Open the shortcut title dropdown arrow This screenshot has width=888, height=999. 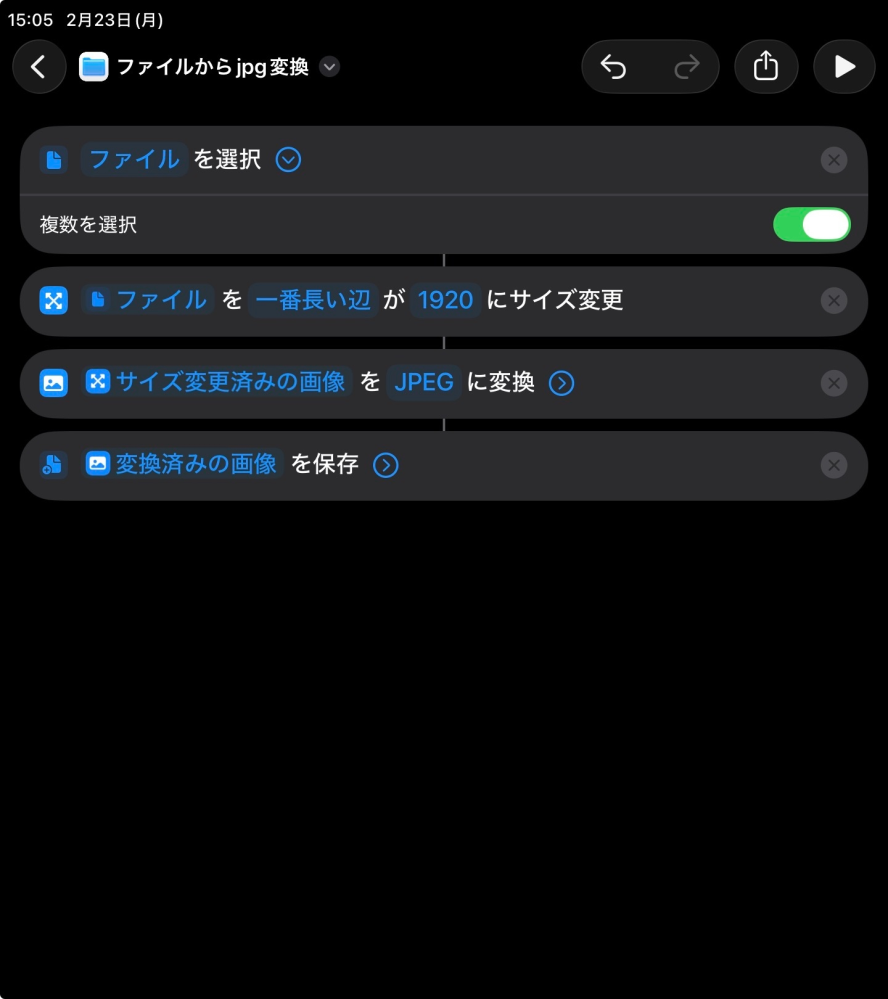pyautogui.click(x=328, y=67)
